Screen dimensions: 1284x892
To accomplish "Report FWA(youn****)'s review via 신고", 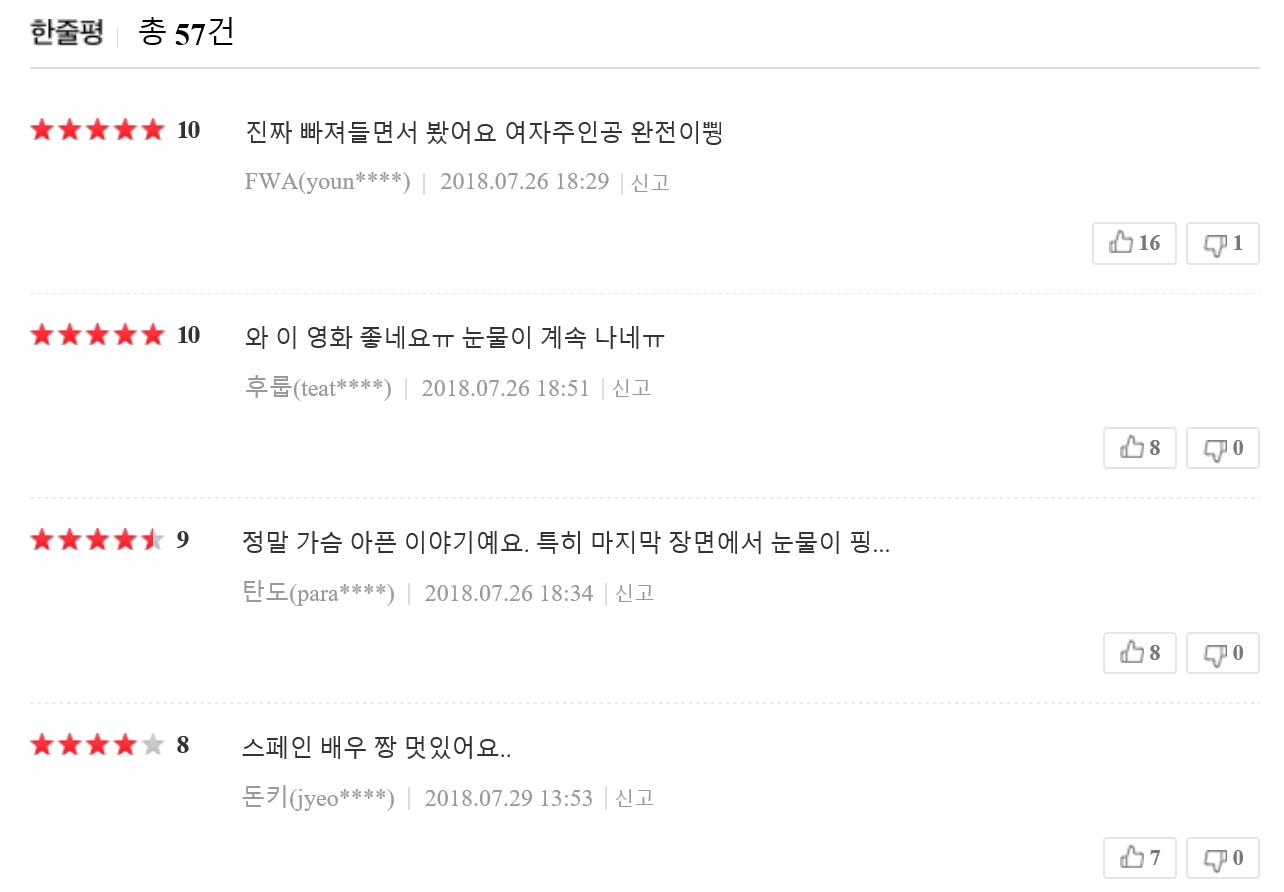I will (x=650, y=183).
